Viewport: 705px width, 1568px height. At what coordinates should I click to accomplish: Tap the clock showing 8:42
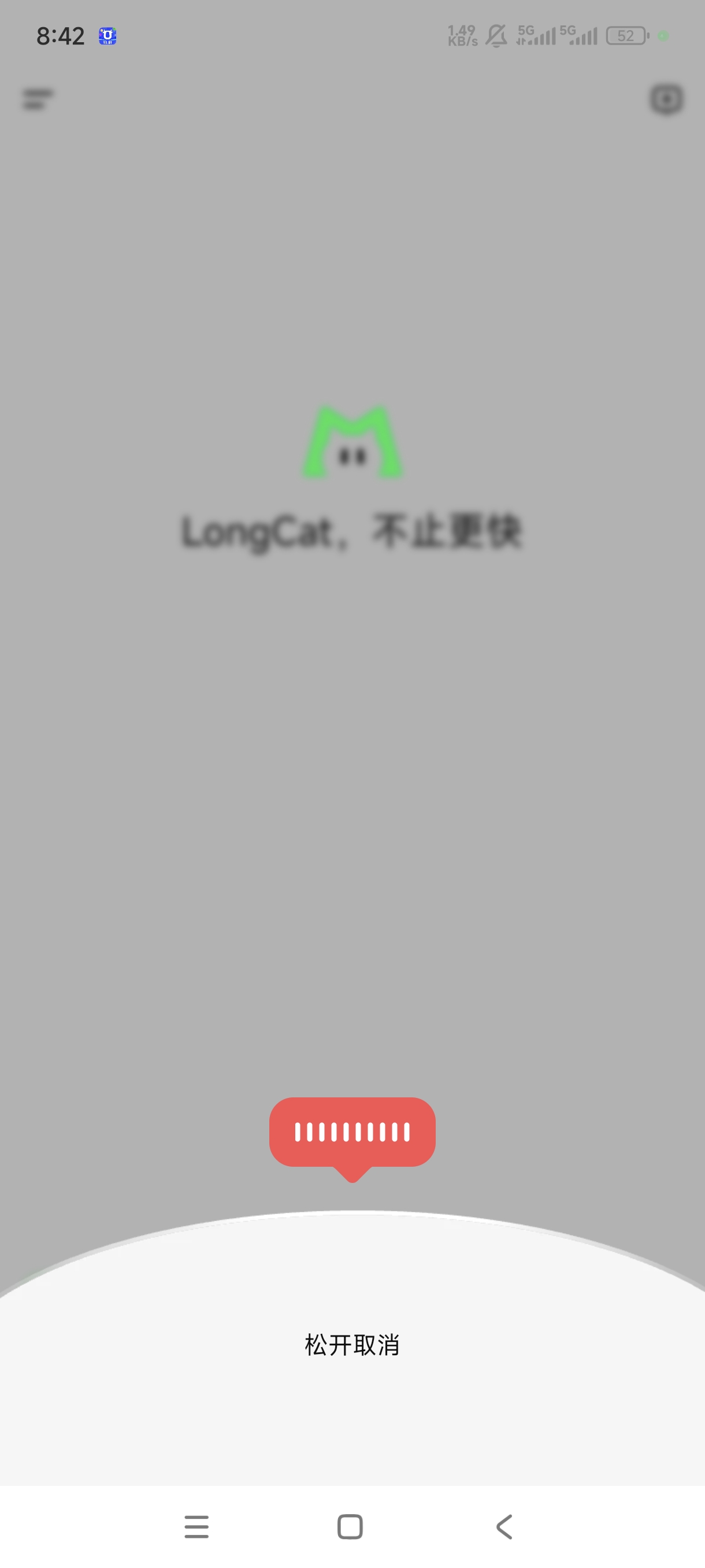tap(61, 36)
